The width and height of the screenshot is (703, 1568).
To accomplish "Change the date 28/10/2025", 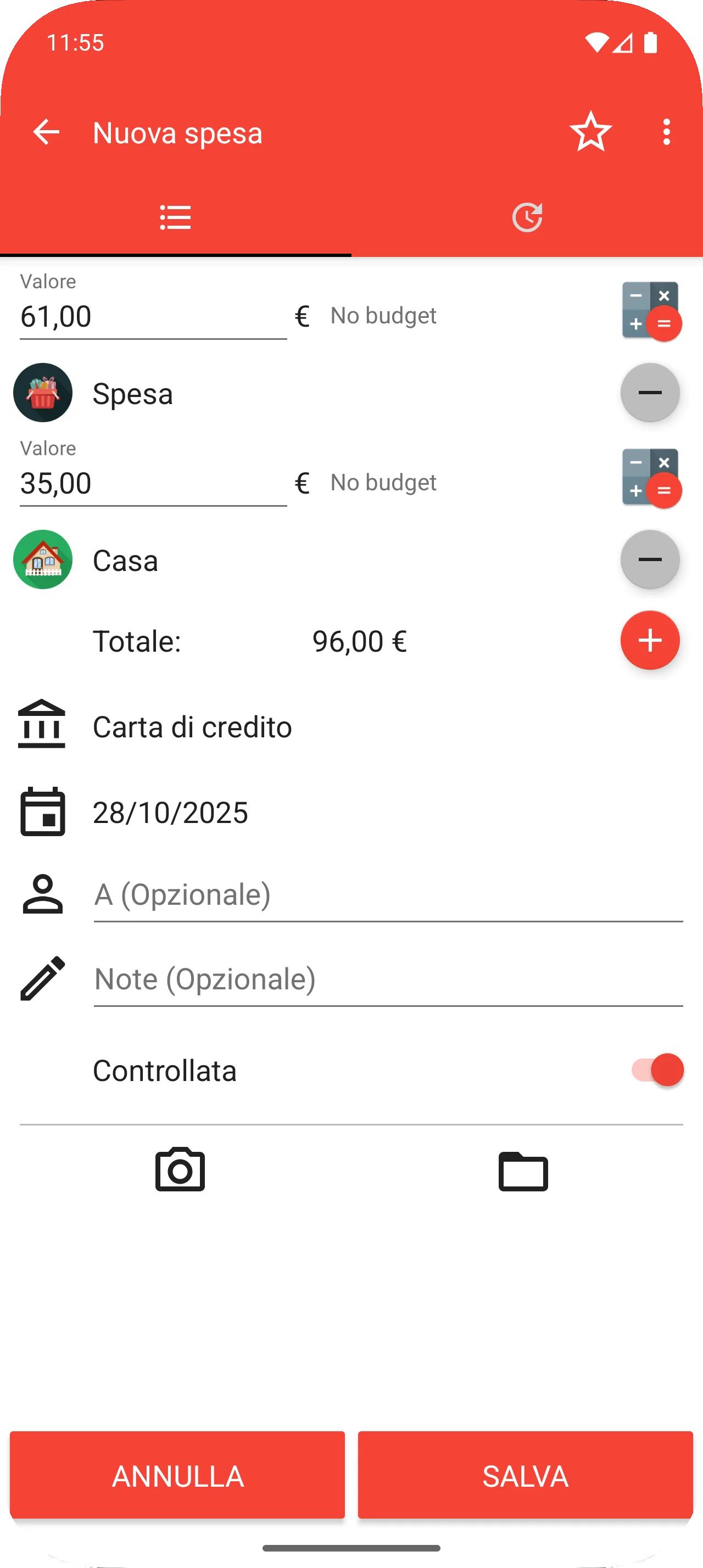I will click(x=170, y=813).
